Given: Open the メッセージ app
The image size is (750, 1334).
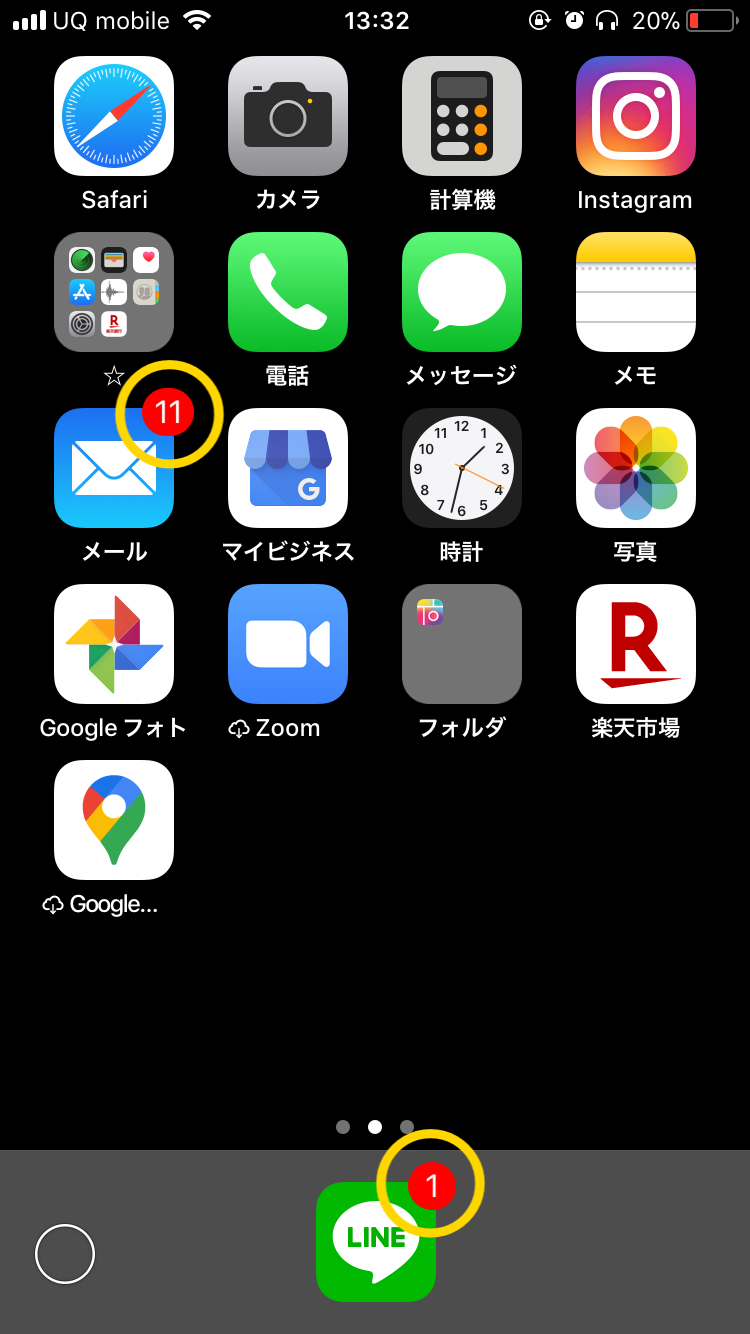Looking at the screenshot, I should coord(462,292).
